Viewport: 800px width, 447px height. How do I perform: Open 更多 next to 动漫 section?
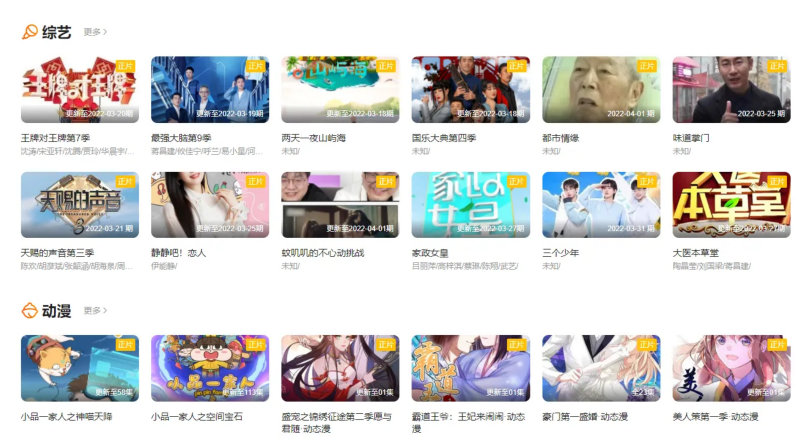pos(95,311)
